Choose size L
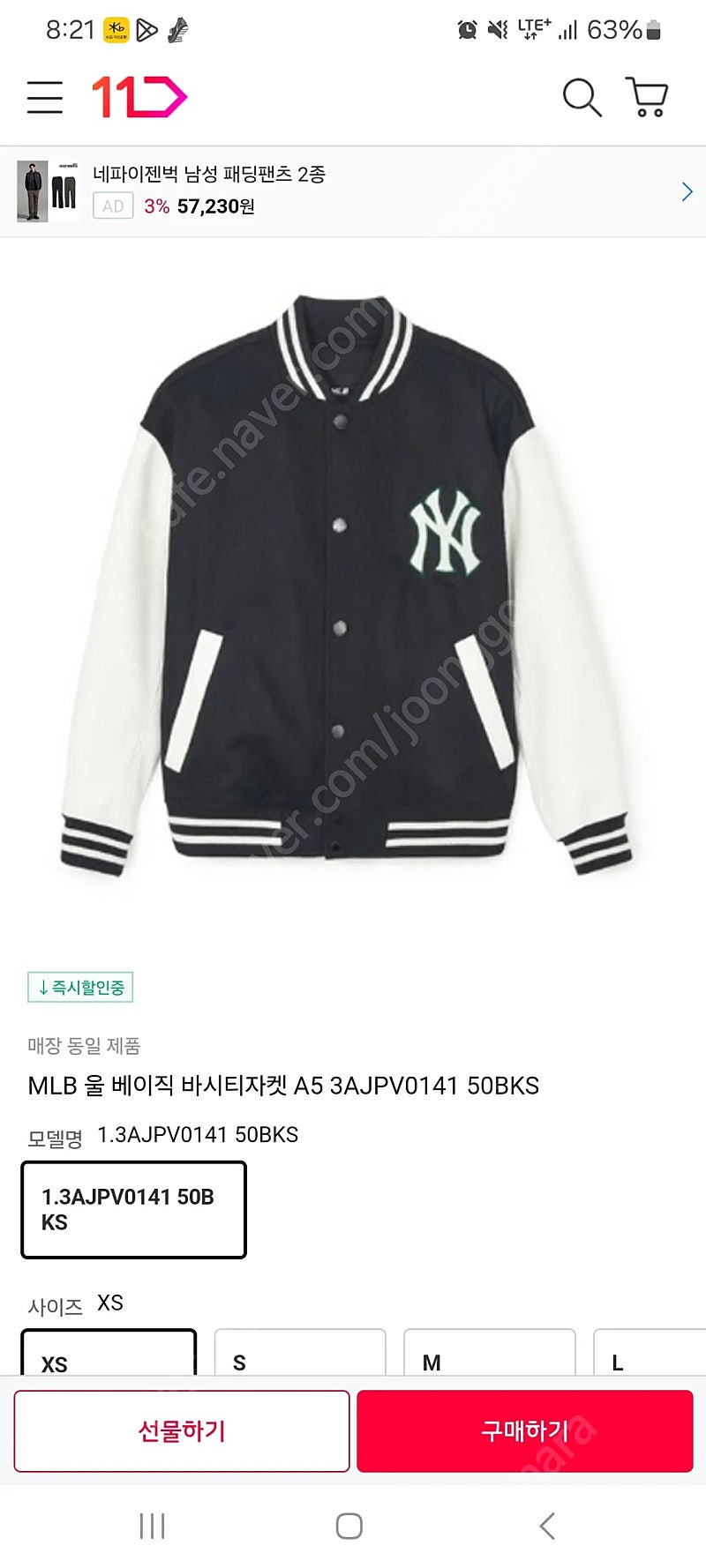Screen dimensions: 706x1568 click(x=650, y=1352)
